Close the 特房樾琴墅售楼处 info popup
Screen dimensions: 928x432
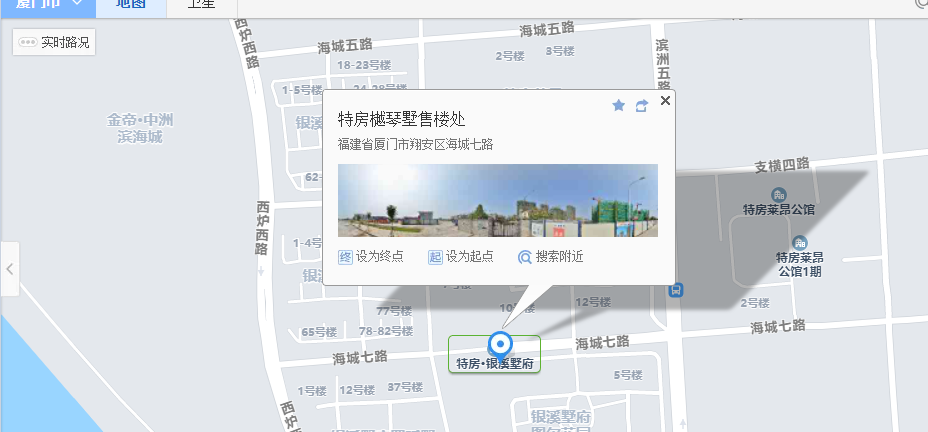click(666, 100)
